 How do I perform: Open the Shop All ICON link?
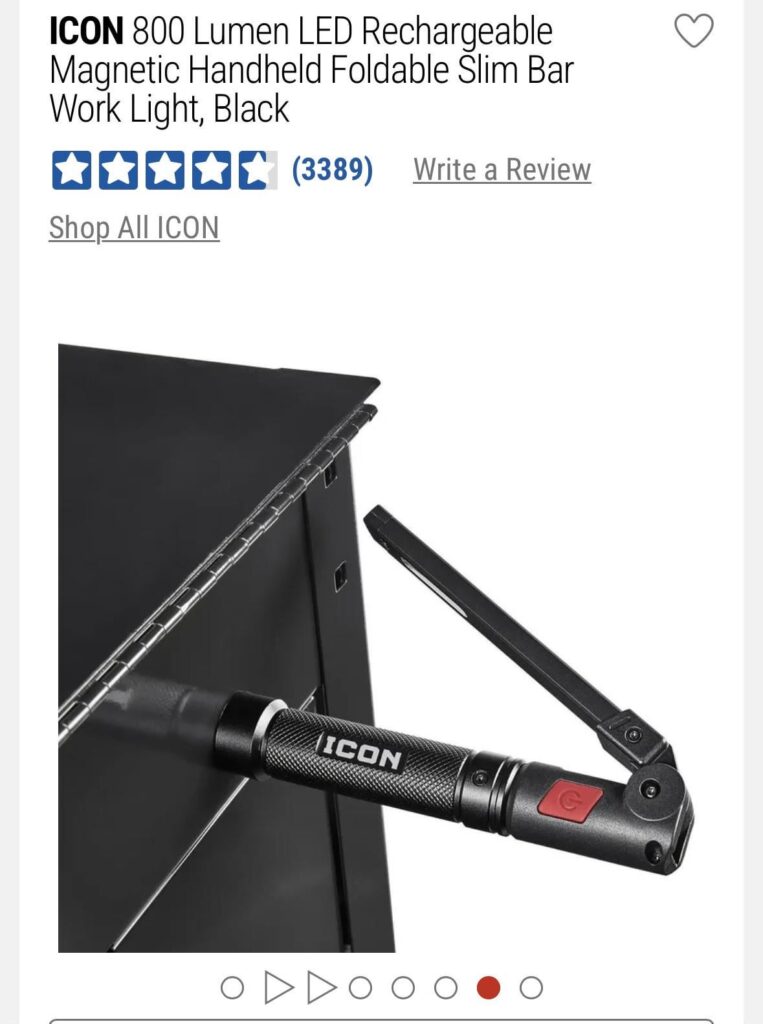pyautogui.click(x=134, y=228)
